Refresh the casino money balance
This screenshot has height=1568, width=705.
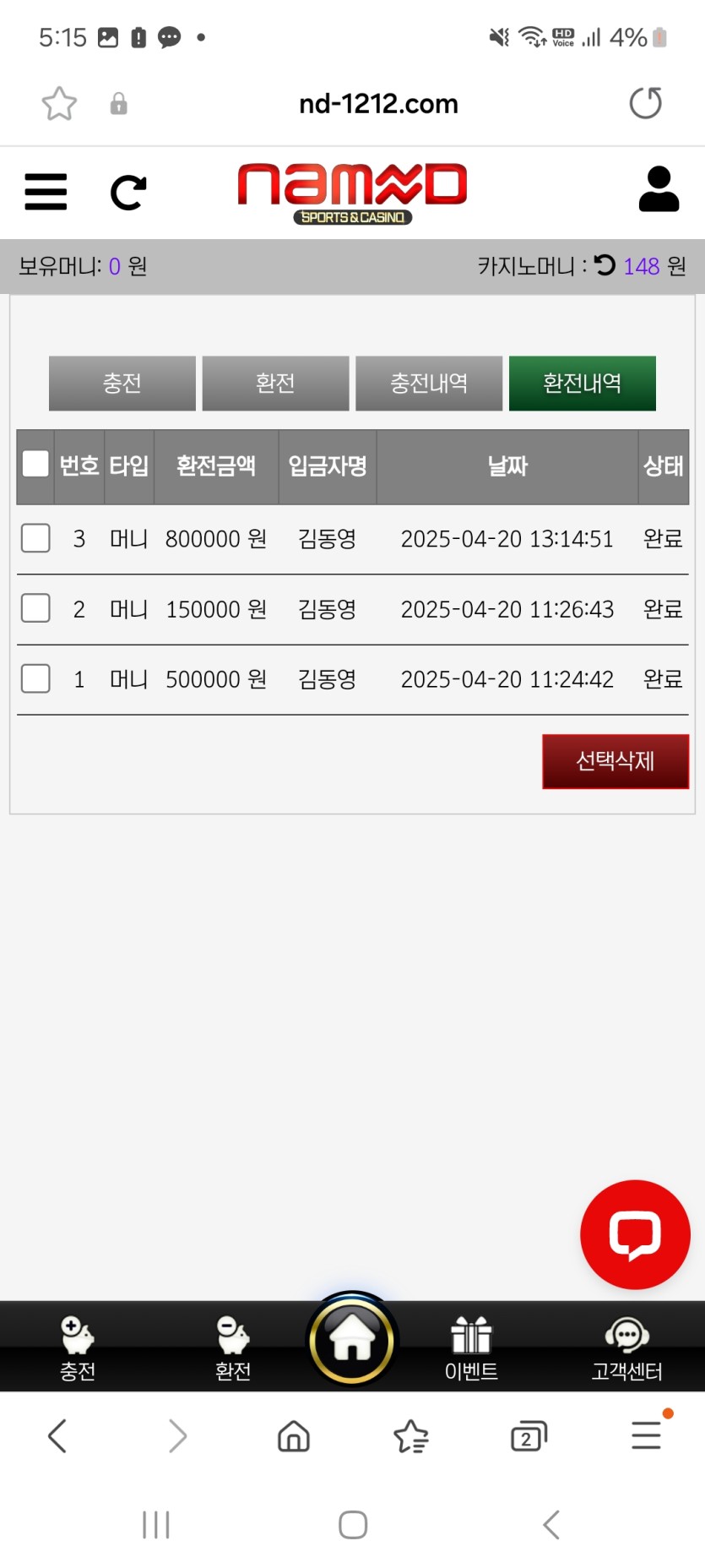pyautogui.click(x=605, y=266)
